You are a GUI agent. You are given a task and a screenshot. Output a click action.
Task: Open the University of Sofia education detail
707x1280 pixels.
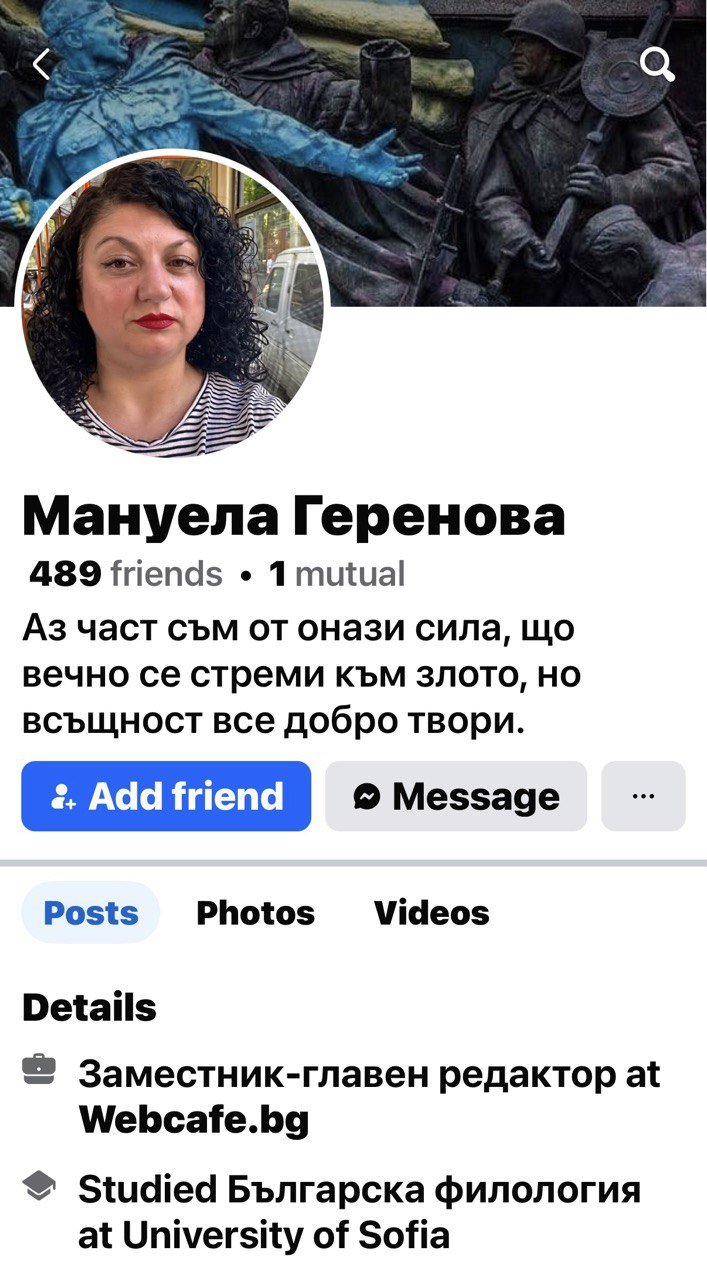(x=264, y=1235)
